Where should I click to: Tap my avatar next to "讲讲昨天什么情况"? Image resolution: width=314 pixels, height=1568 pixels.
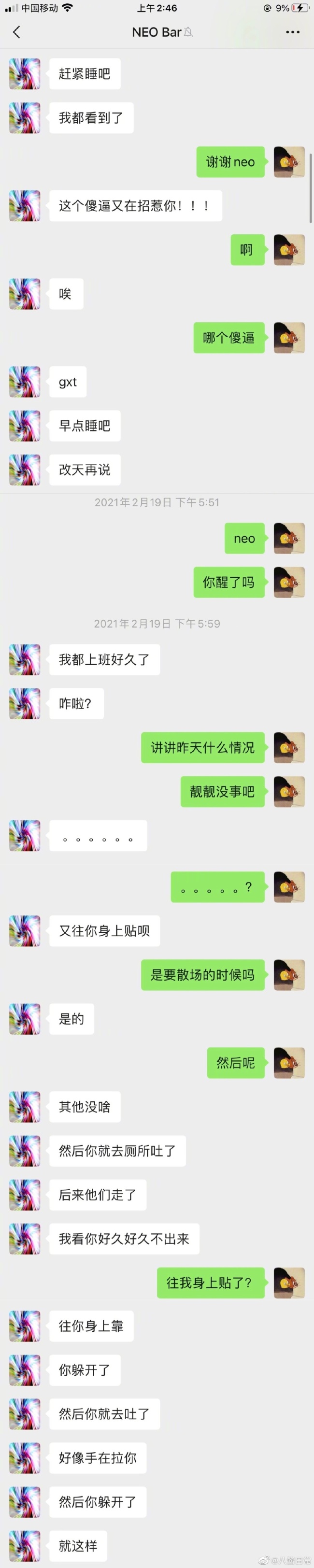tap(289, 747)
